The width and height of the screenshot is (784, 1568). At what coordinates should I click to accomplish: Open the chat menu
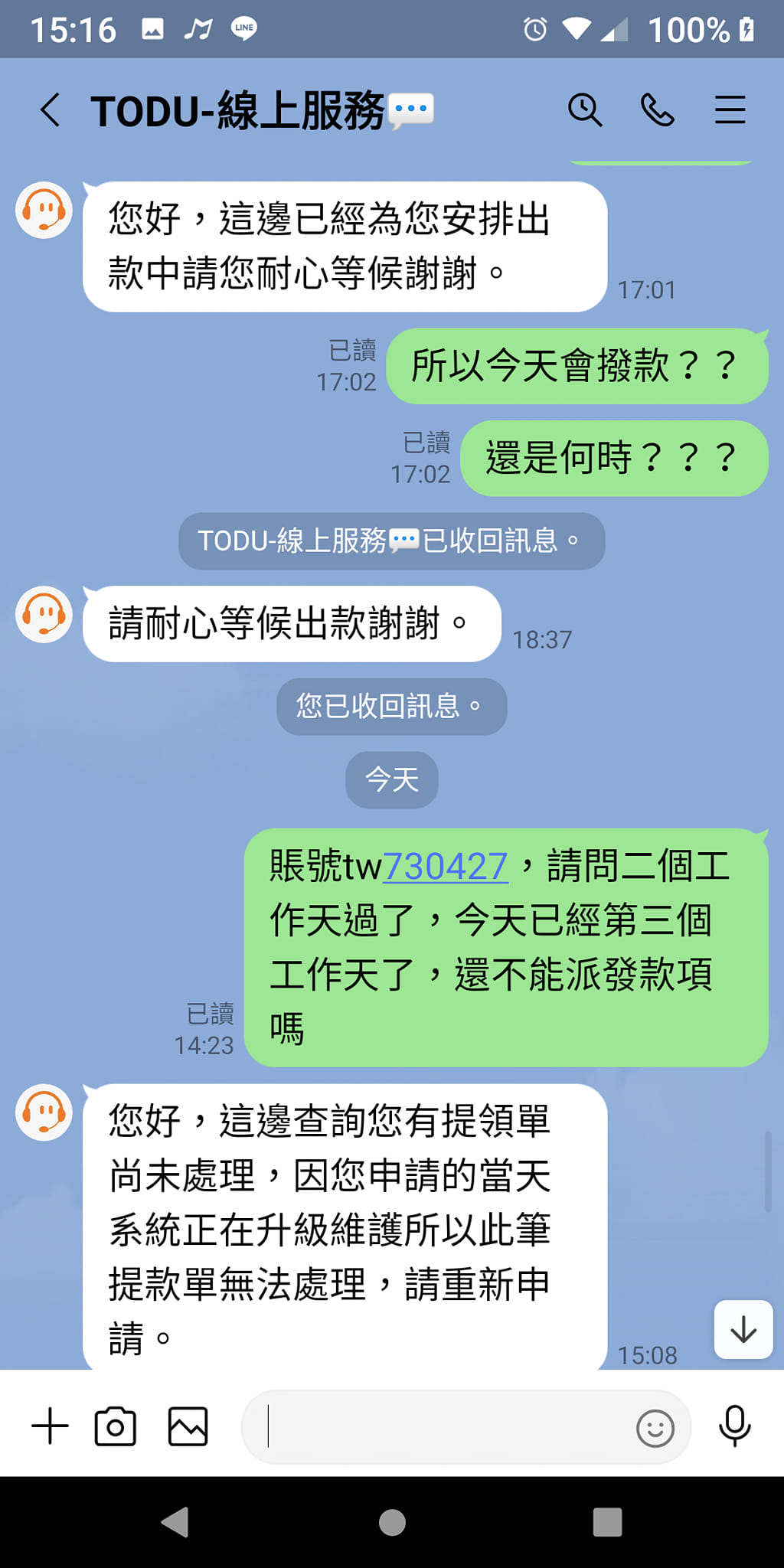[730, 109]
